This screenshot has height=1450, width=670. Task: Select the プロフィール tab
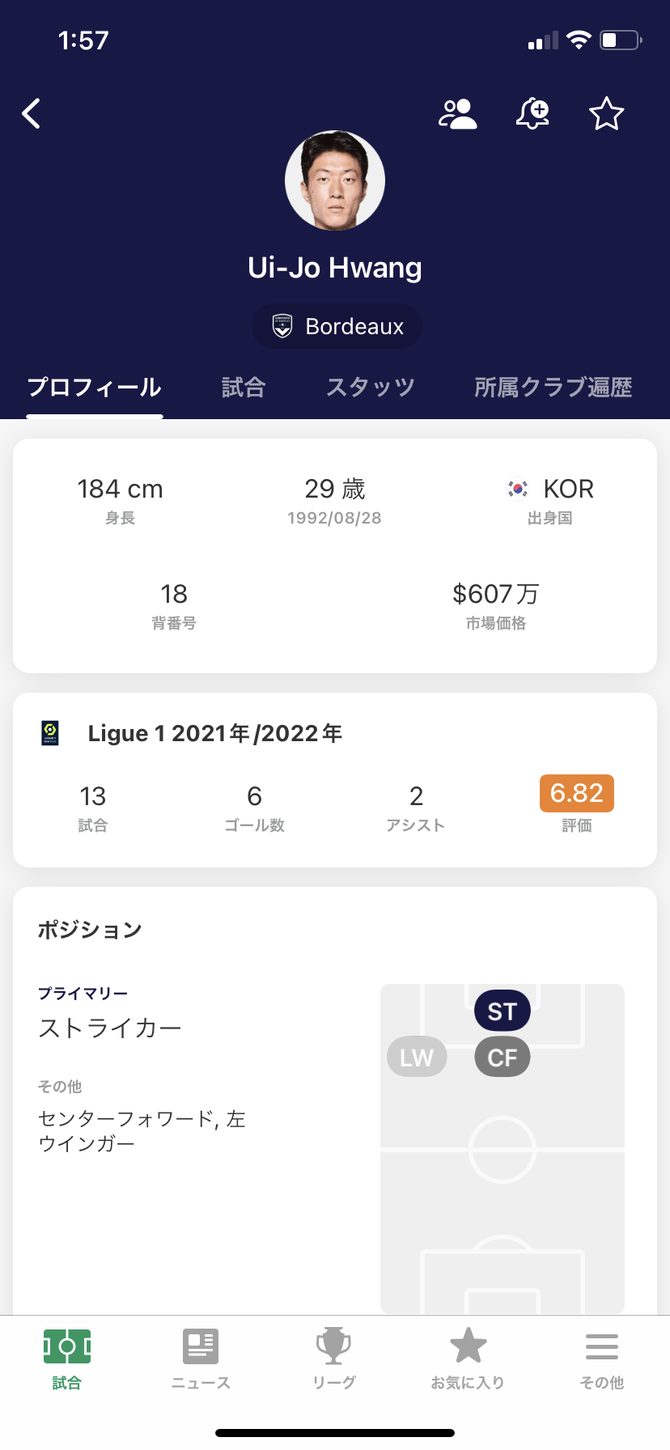pos(94,387)
